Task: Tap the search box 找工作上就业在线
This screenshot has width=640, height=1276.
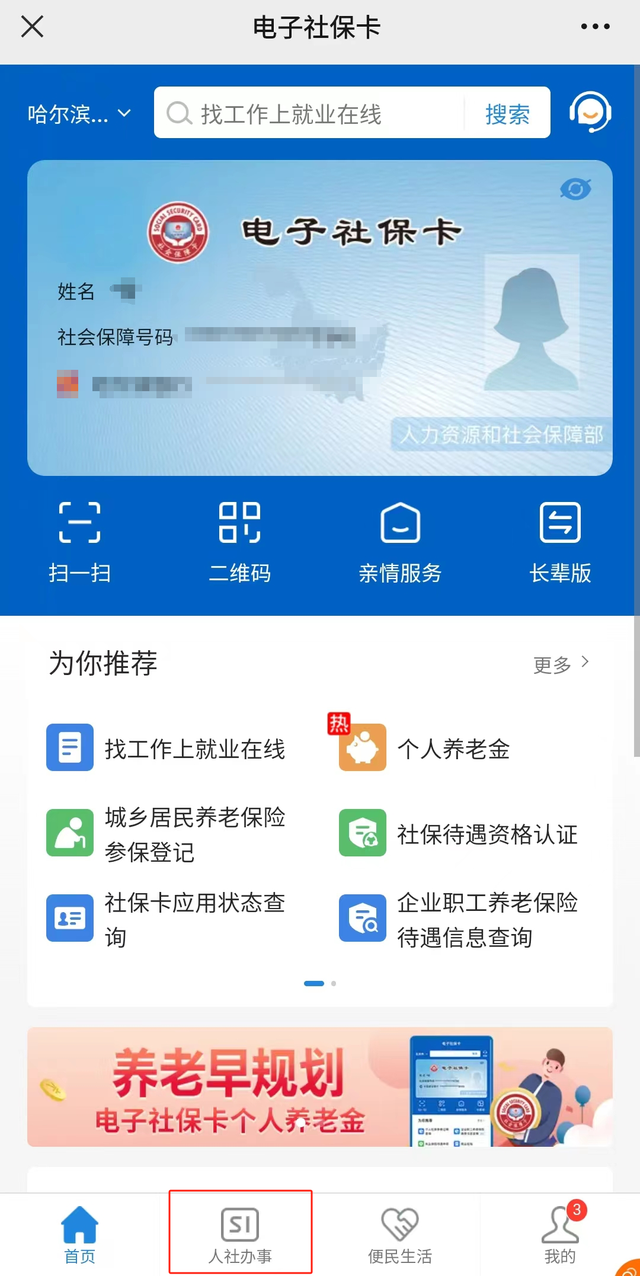Action: pyautogui.click(x=310, y=113)
